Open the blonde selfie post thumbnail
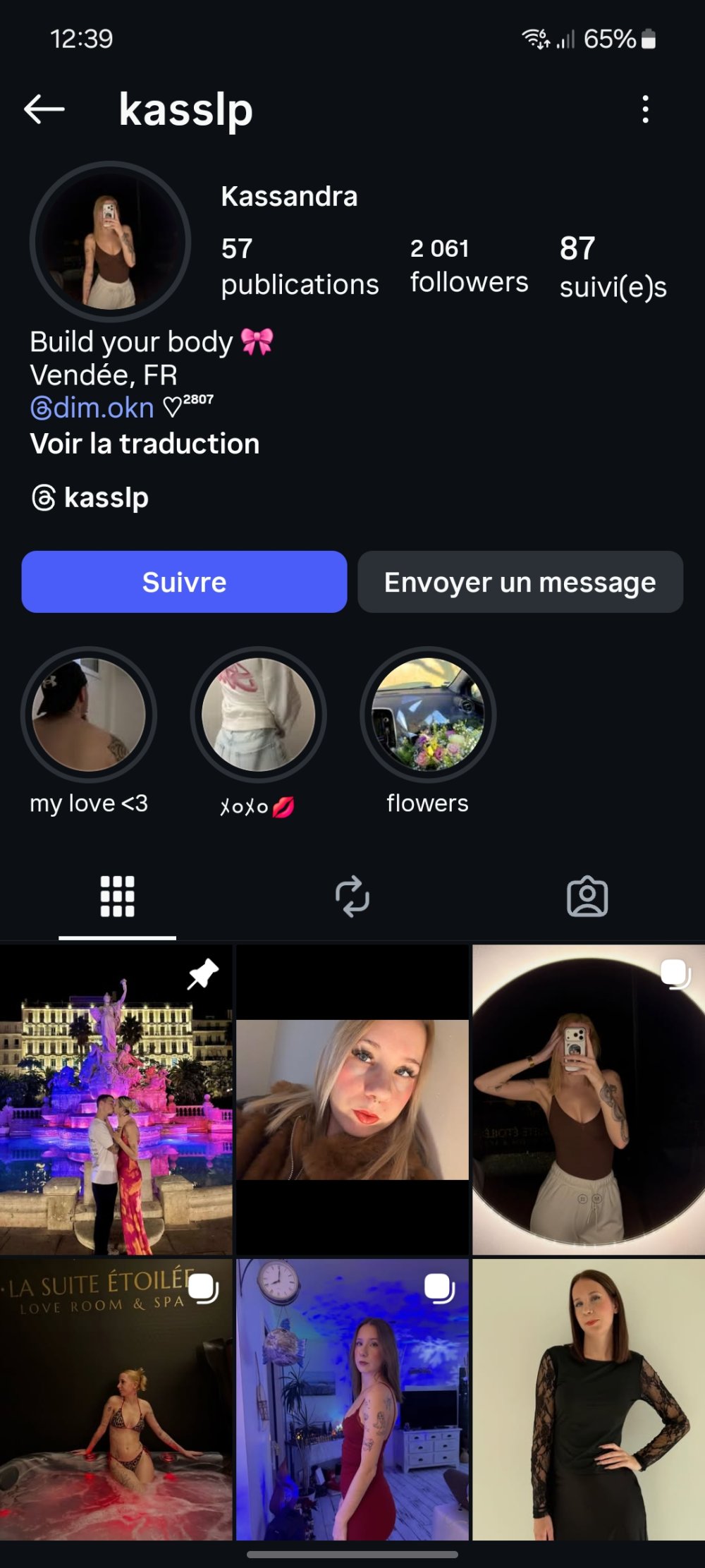Screen dimensions: 705x1568 [x=352, y=1100]
